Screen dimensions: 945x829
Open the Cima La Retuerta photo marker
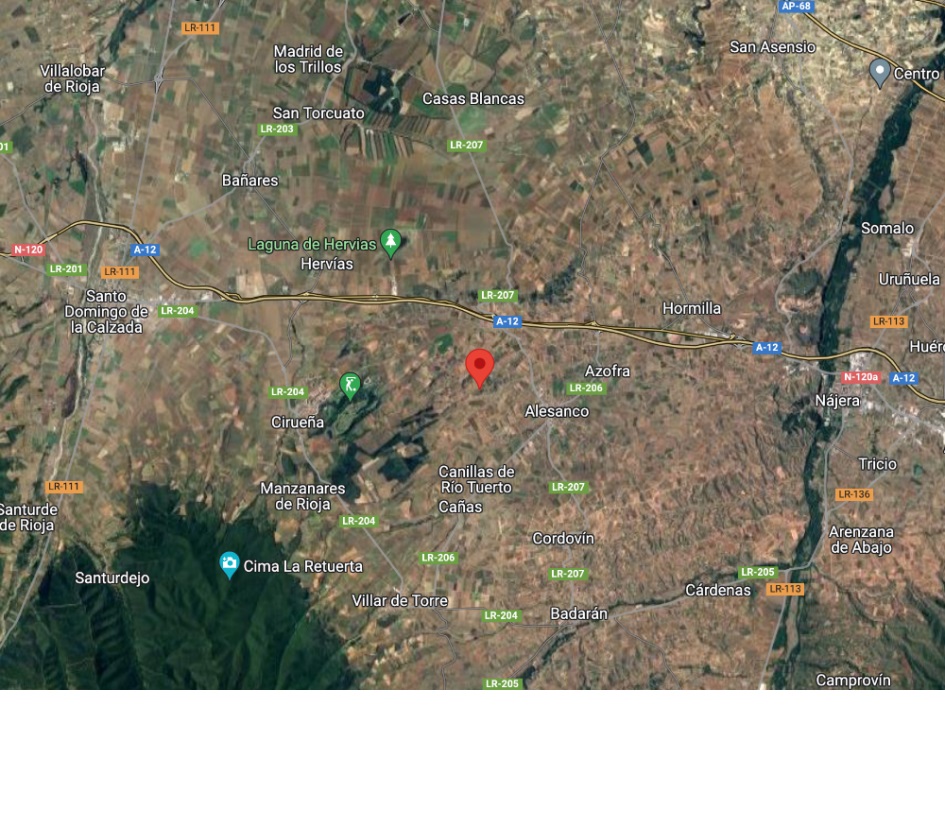[x=230, y=565]
